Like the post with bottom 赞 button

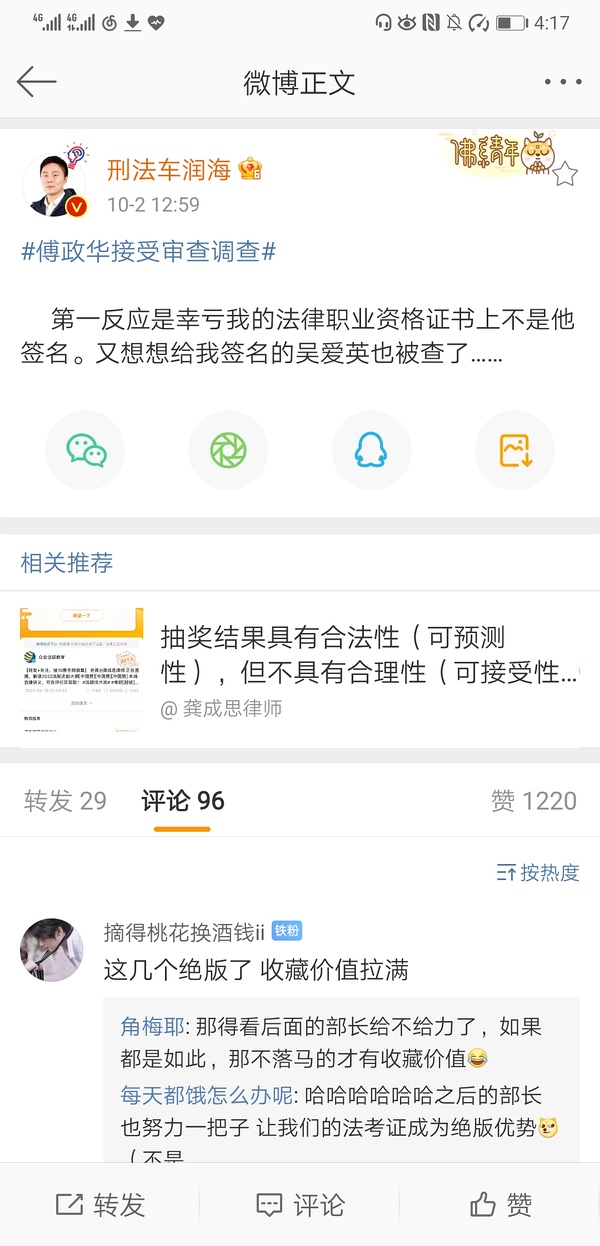click(500, 1205)
